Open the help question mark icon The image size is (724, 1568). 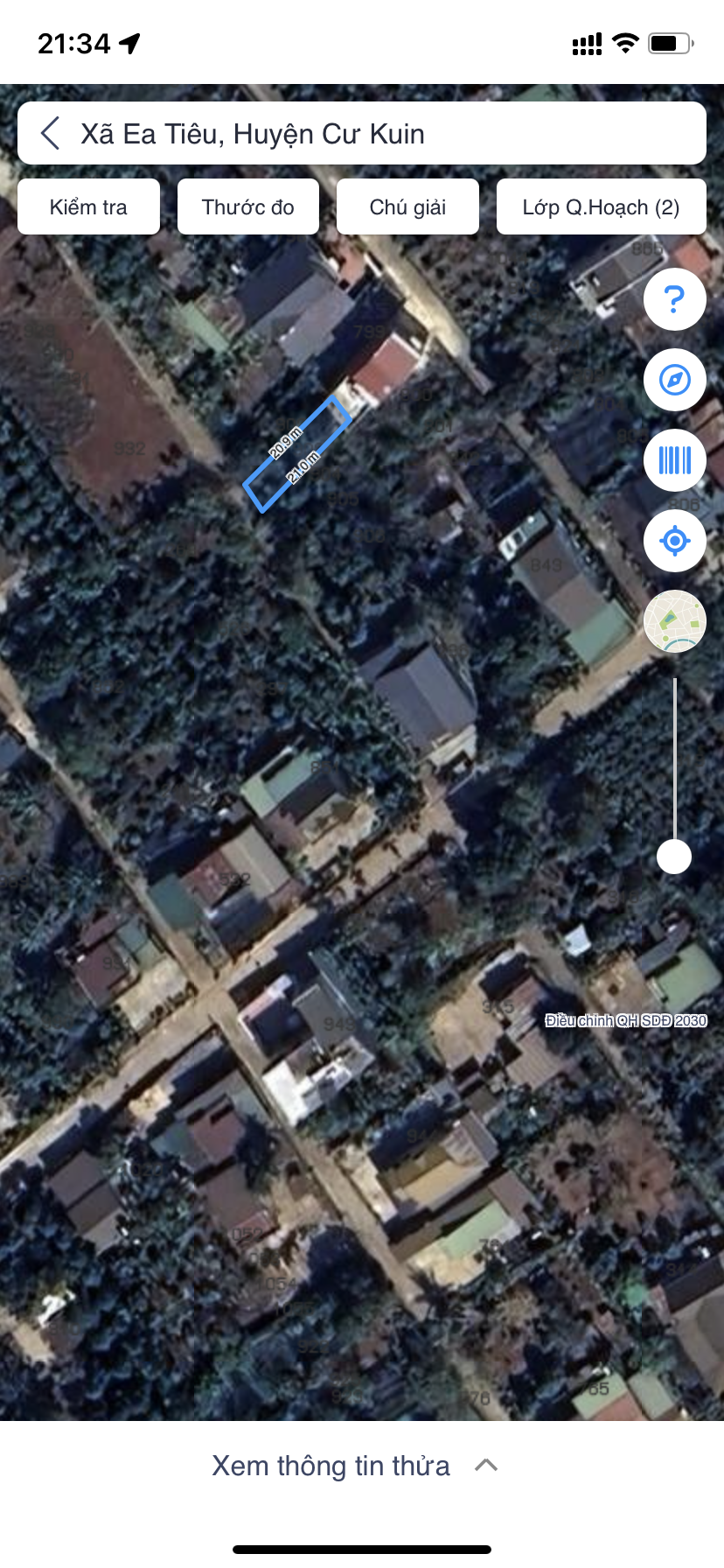(674, 300)
